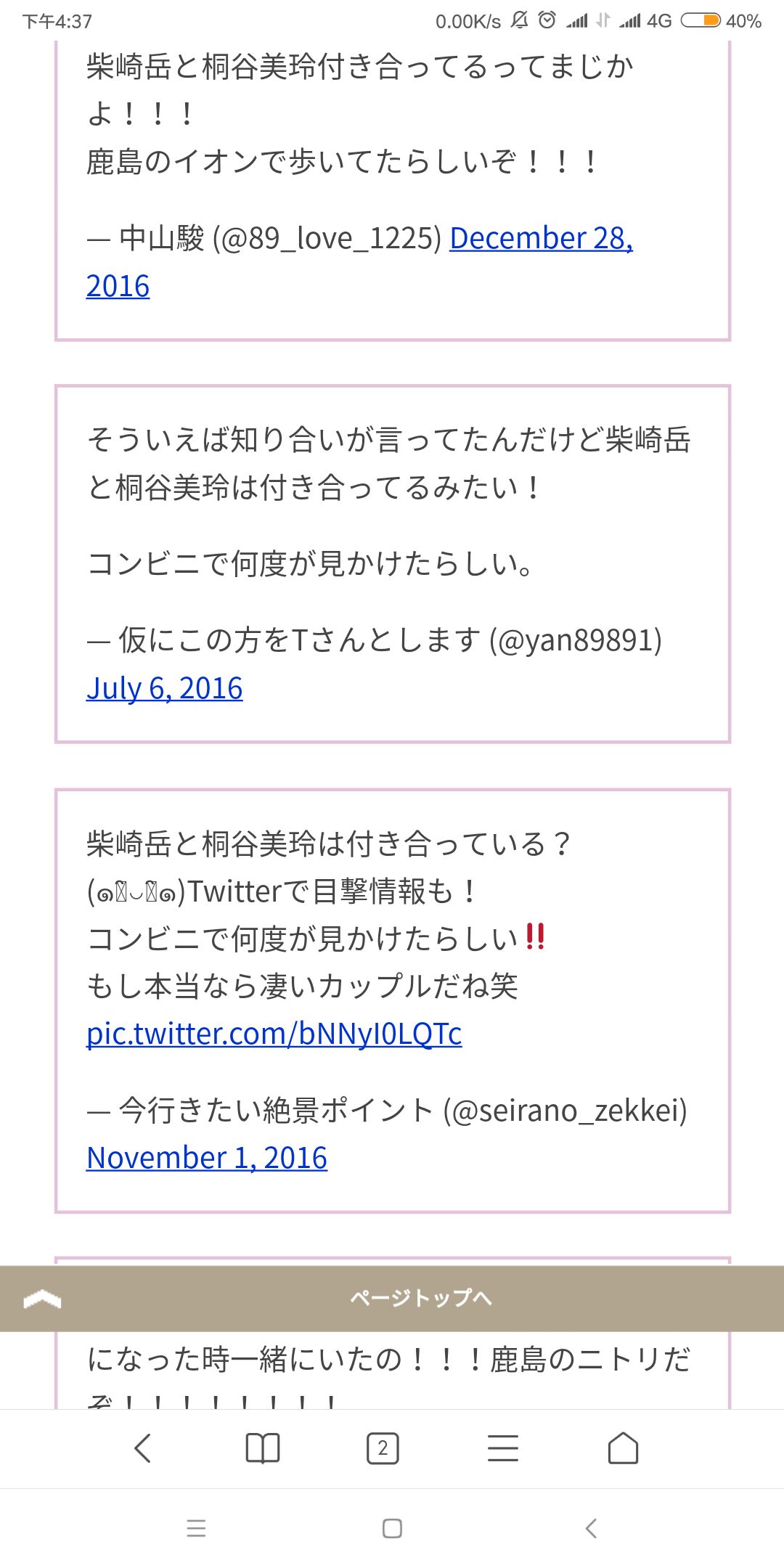Open the tab switcher showing 2 tabs

(x=383, y=1449)
